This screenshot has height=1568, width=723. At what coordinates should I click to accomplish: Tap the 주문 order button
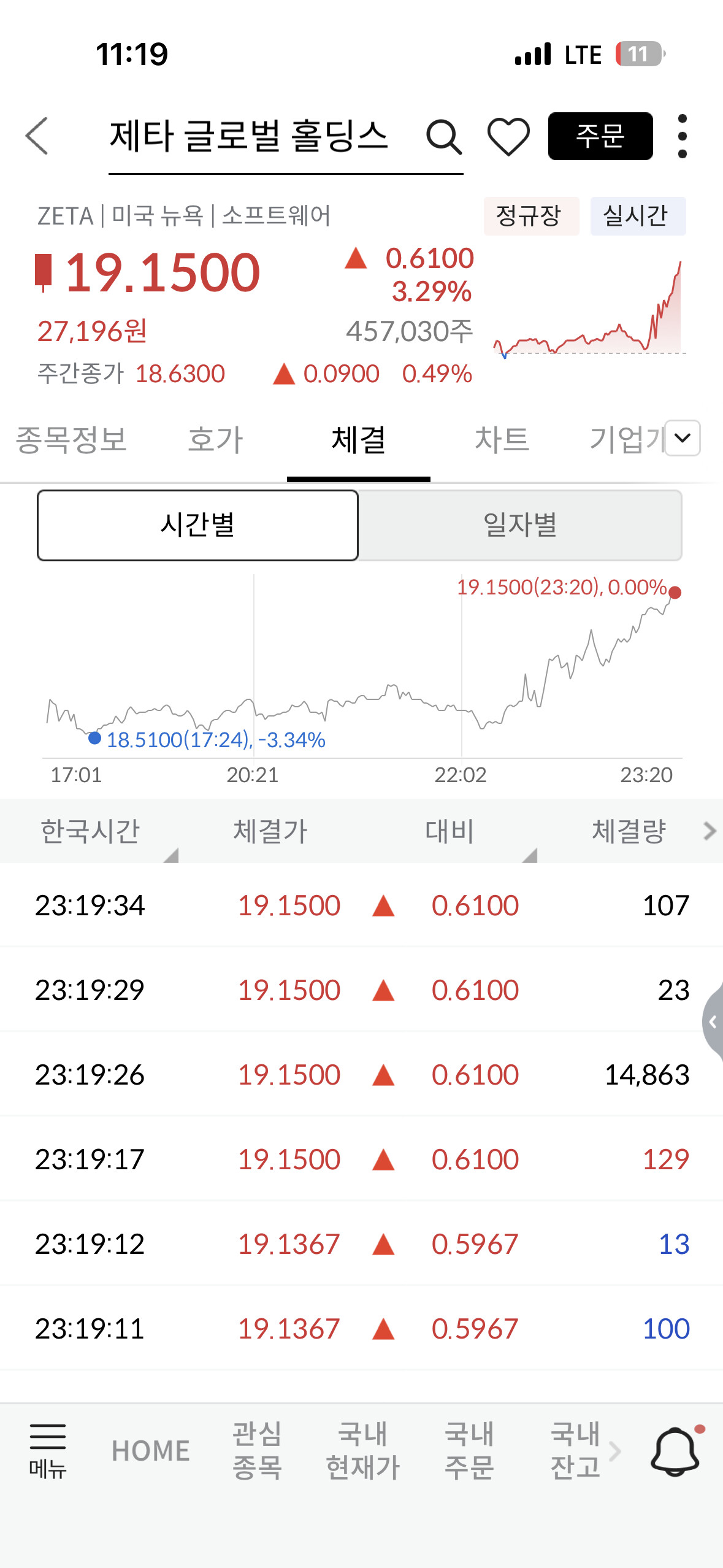coord(600,136)
